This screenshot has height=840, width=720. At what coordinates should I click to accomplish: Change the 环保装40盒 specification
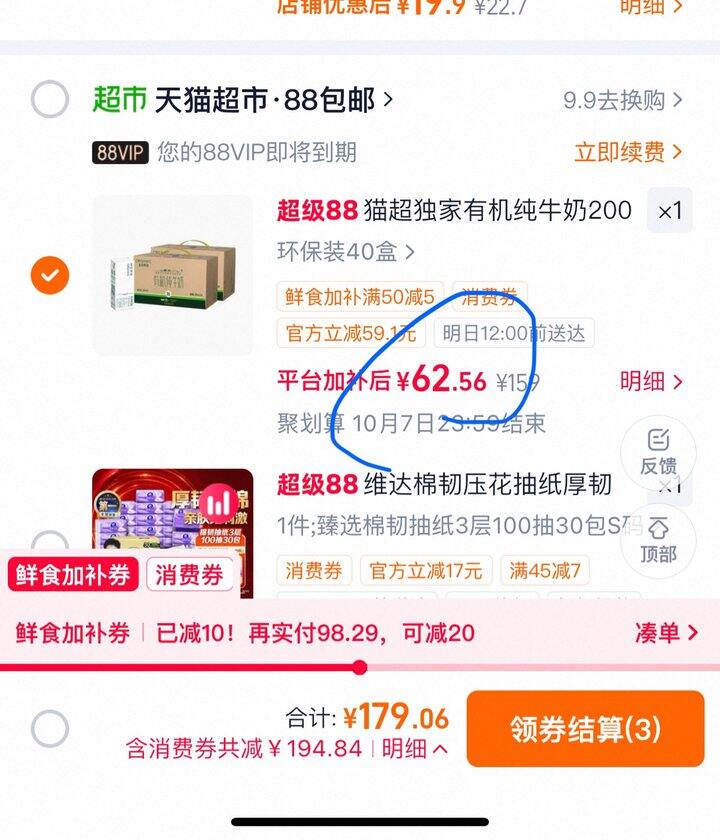tap(346, 251)
